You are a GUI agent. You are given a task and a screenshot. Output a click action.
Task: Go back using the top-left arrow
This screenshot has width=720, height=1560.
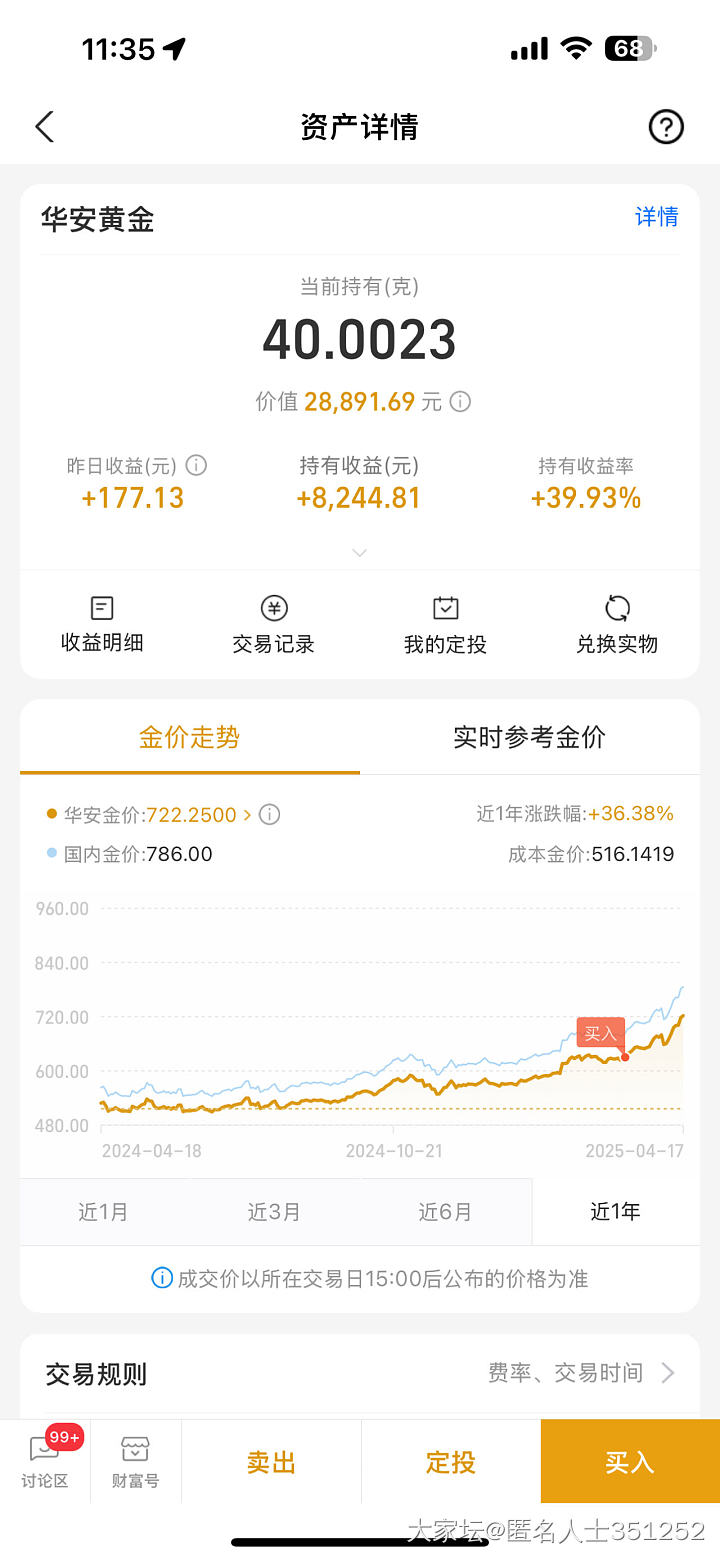tap(45, 127)
